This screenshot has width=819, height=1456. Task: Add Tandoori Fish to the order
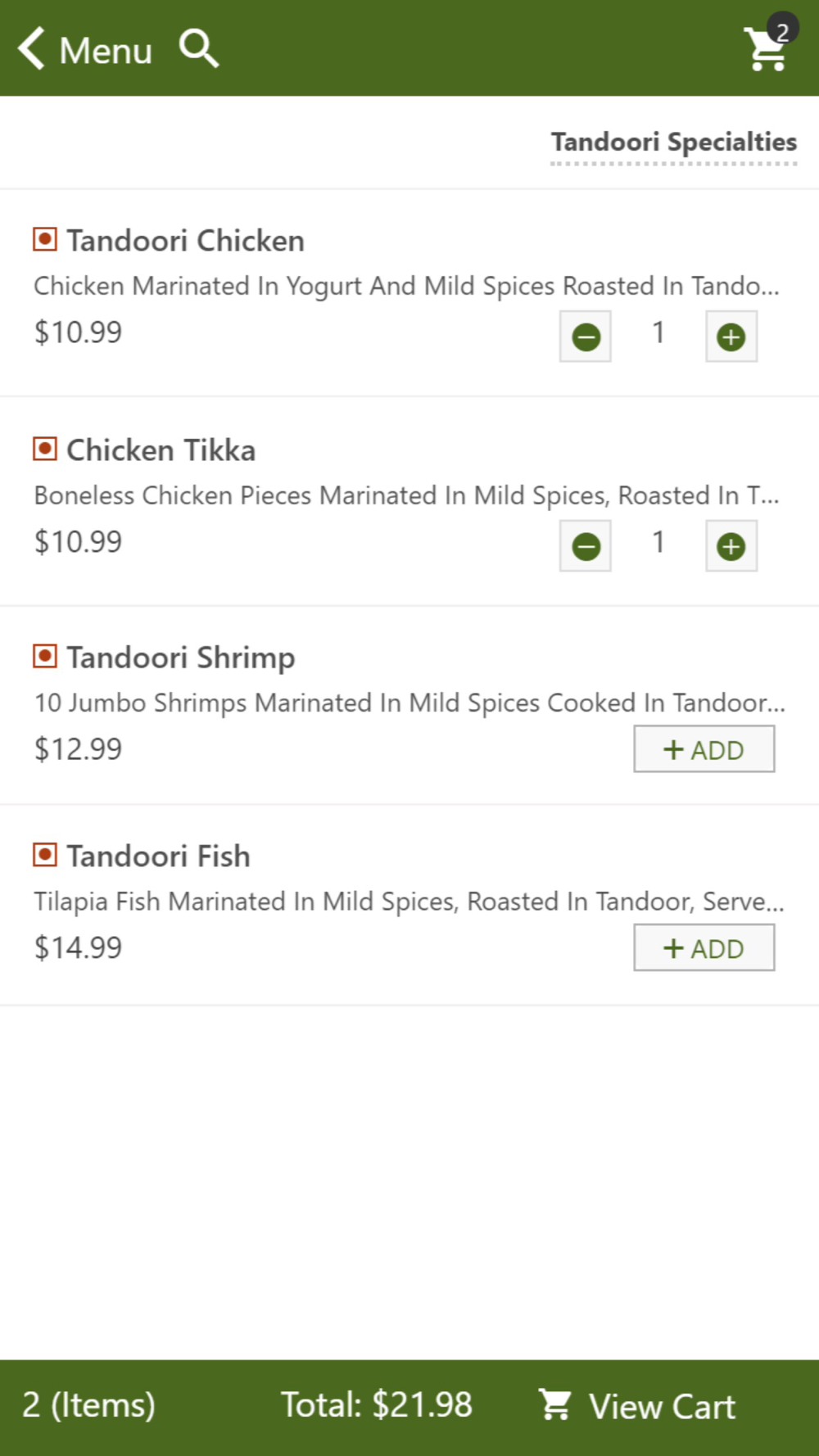tap(704, 947)
